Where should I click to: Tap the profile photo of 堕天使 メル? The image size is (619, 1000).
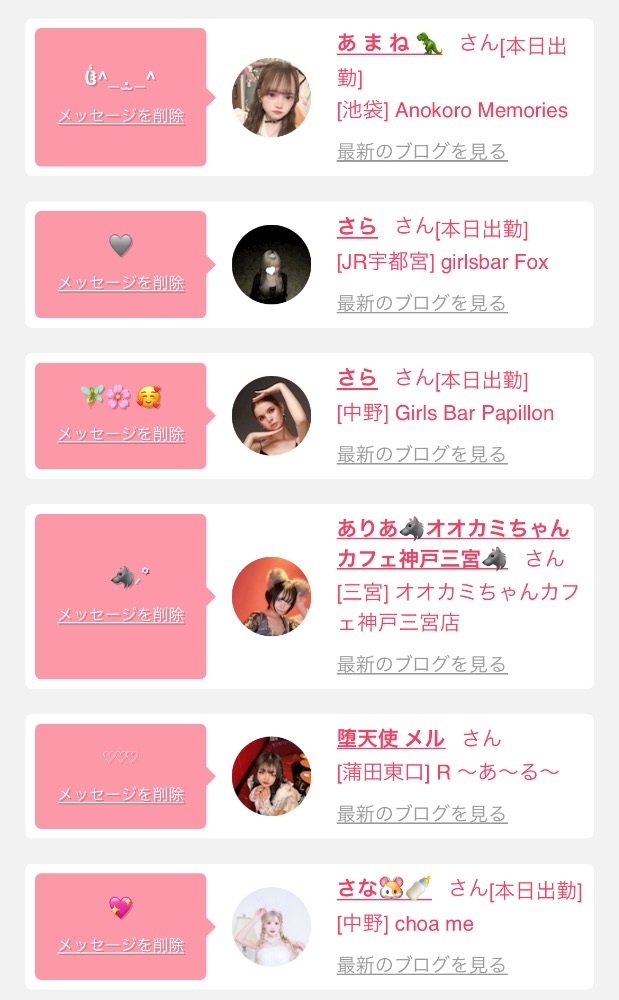(272, 776)
